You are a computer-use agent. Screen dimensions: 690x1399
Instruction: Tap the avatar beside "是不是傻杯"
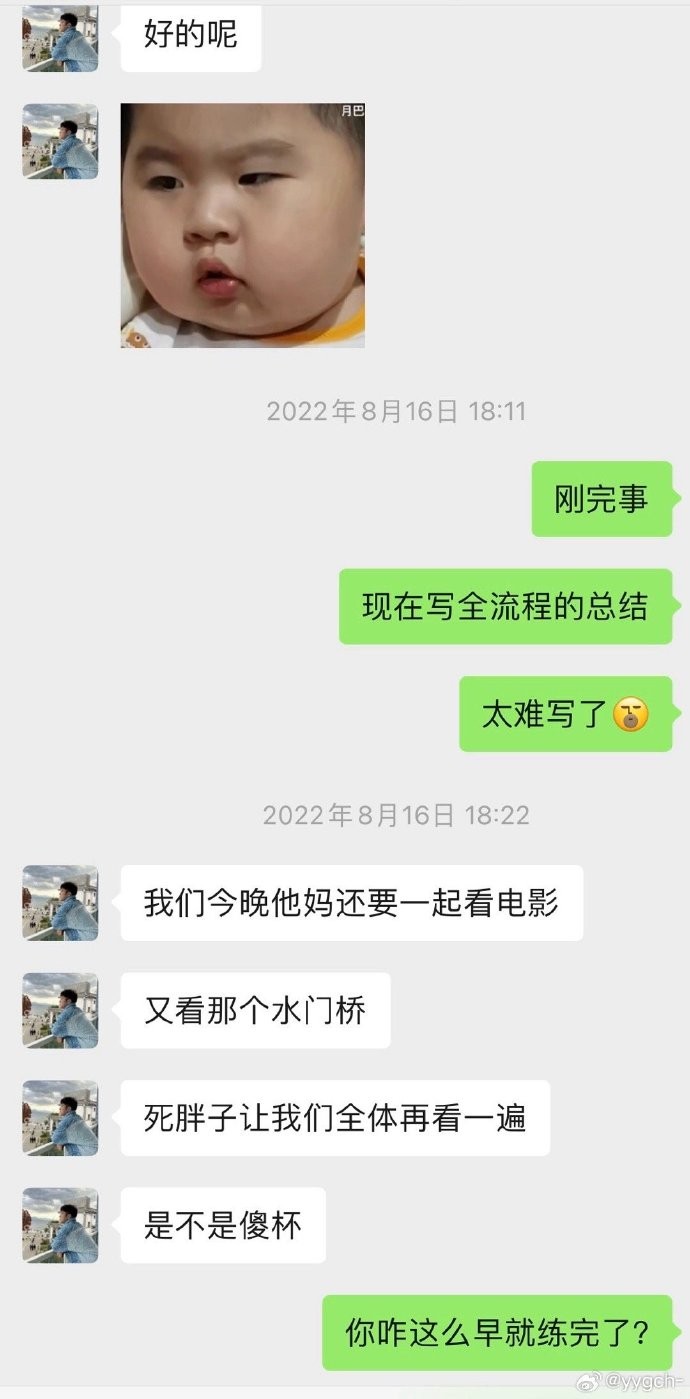(60, 1225)
